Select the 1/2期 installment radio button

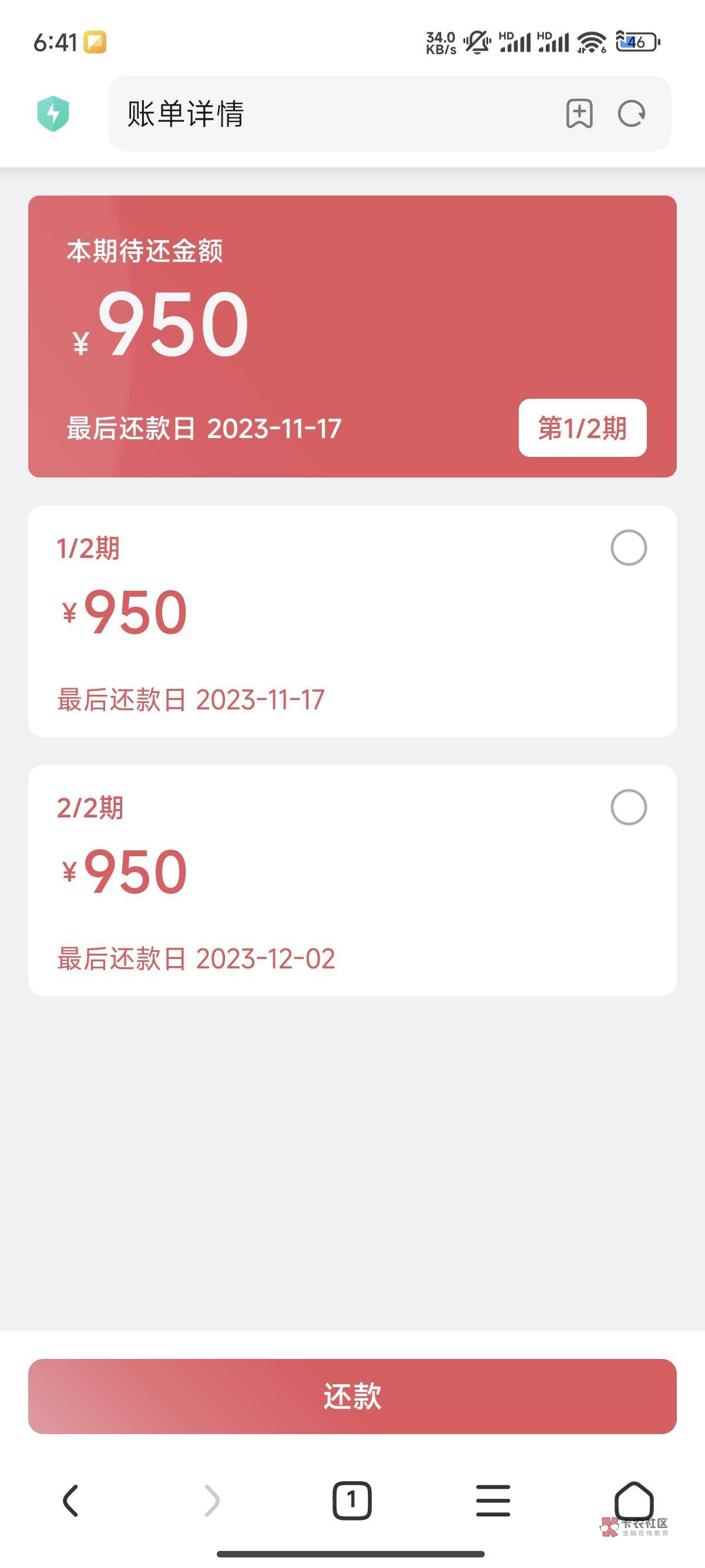pyautogui.click(x=628, y=548)
